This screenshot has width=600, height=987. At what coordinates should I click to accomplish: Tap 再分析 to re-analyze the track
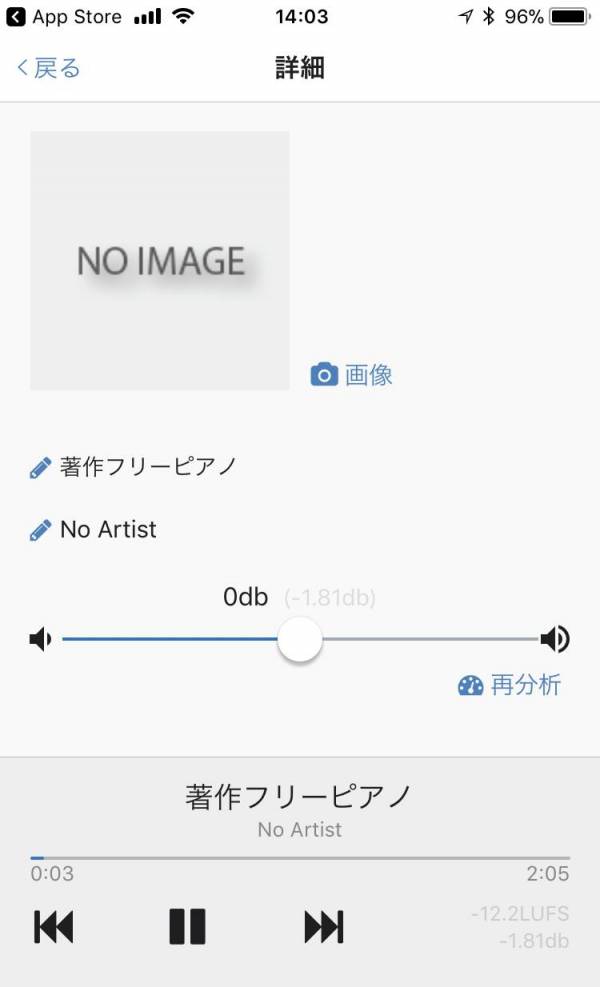(510, 685)
